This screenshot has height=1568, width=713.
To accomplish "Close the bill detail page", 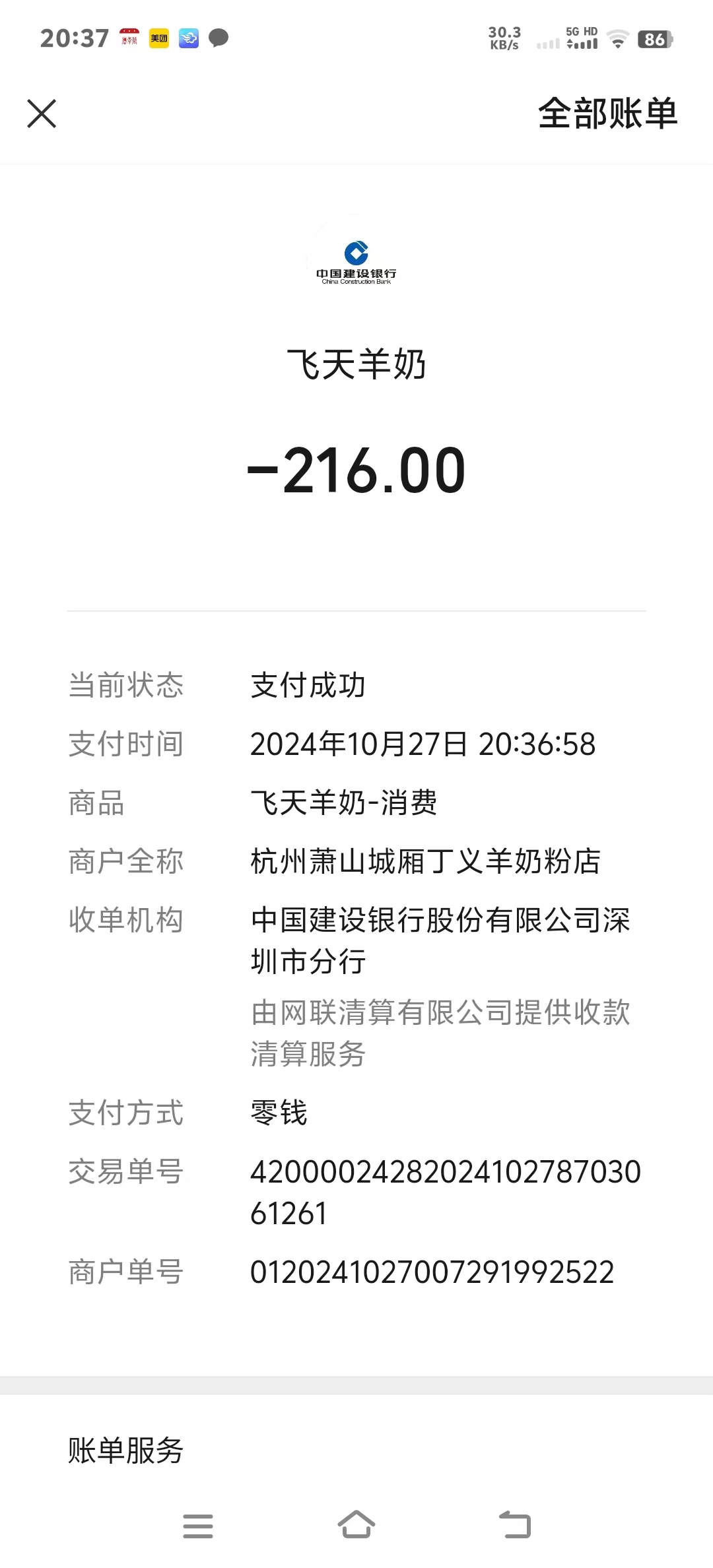I will [x=42, y=114].
